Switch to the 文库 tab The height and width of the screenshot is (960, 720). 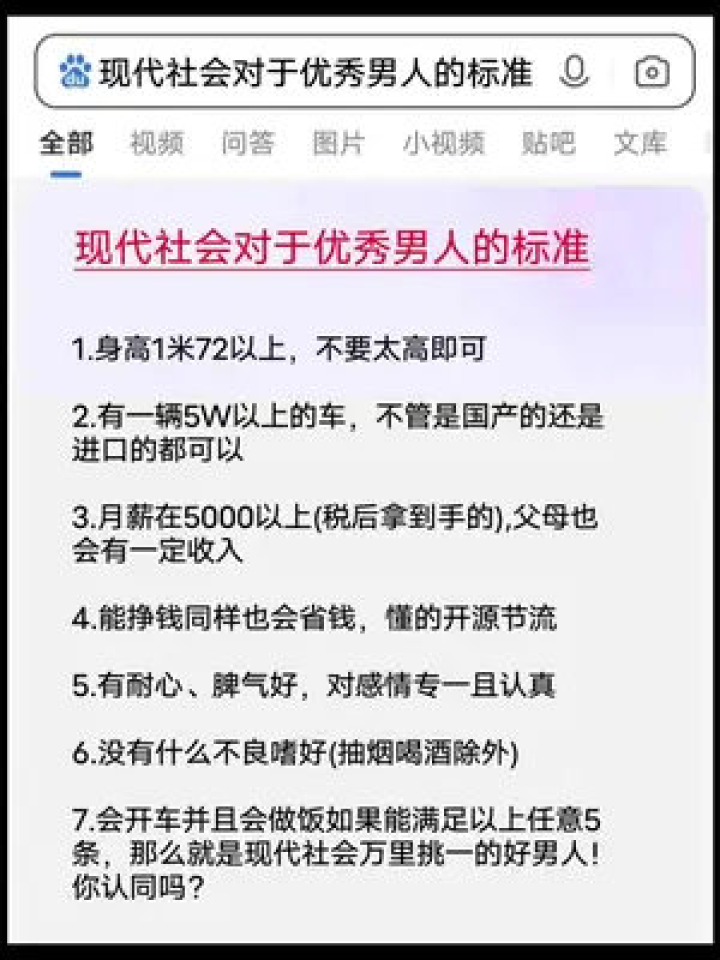(x=640, y=143)
